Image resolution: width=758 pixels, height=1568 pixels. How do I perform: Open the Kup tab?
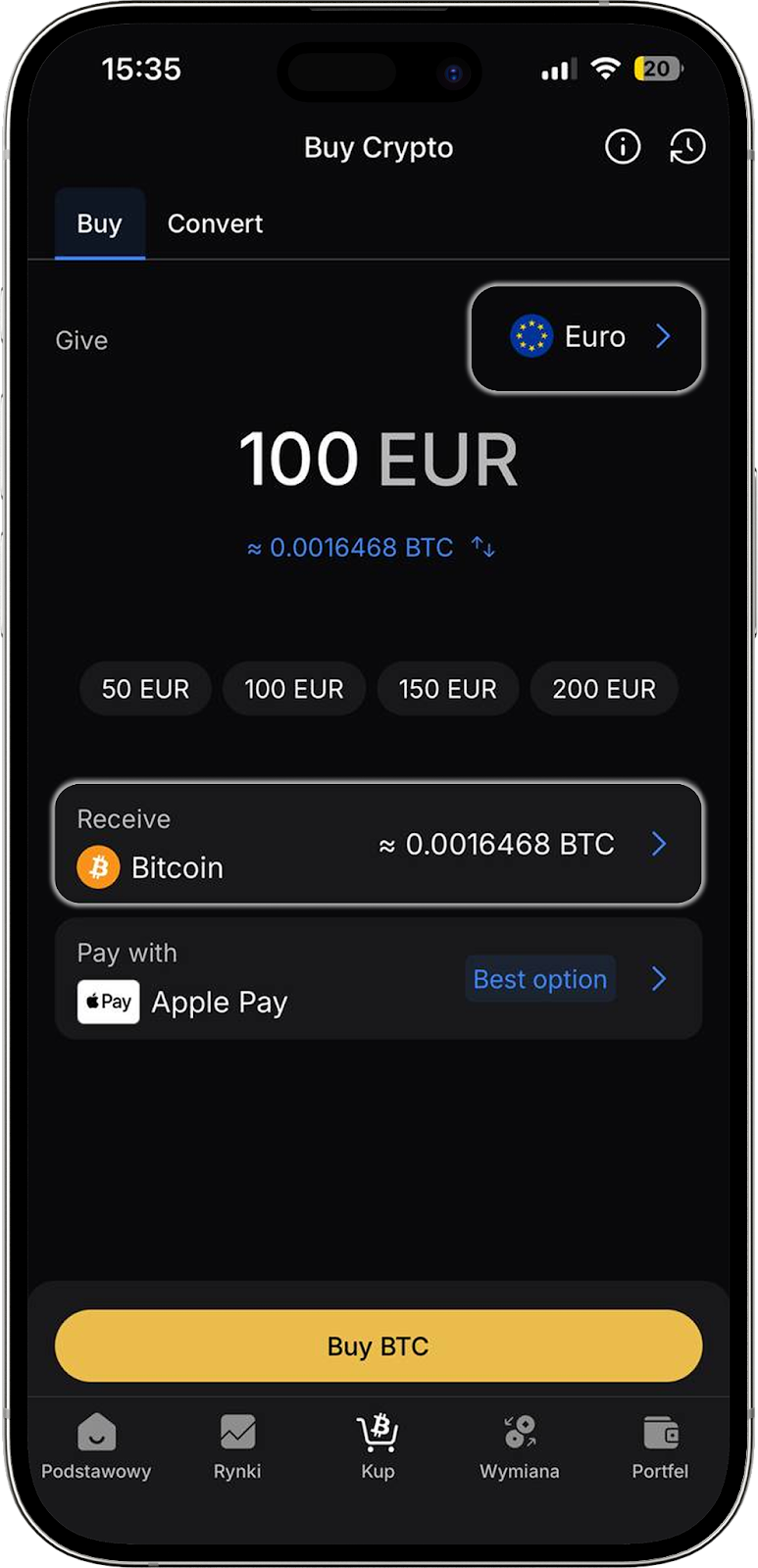(x=378, y=1445)
